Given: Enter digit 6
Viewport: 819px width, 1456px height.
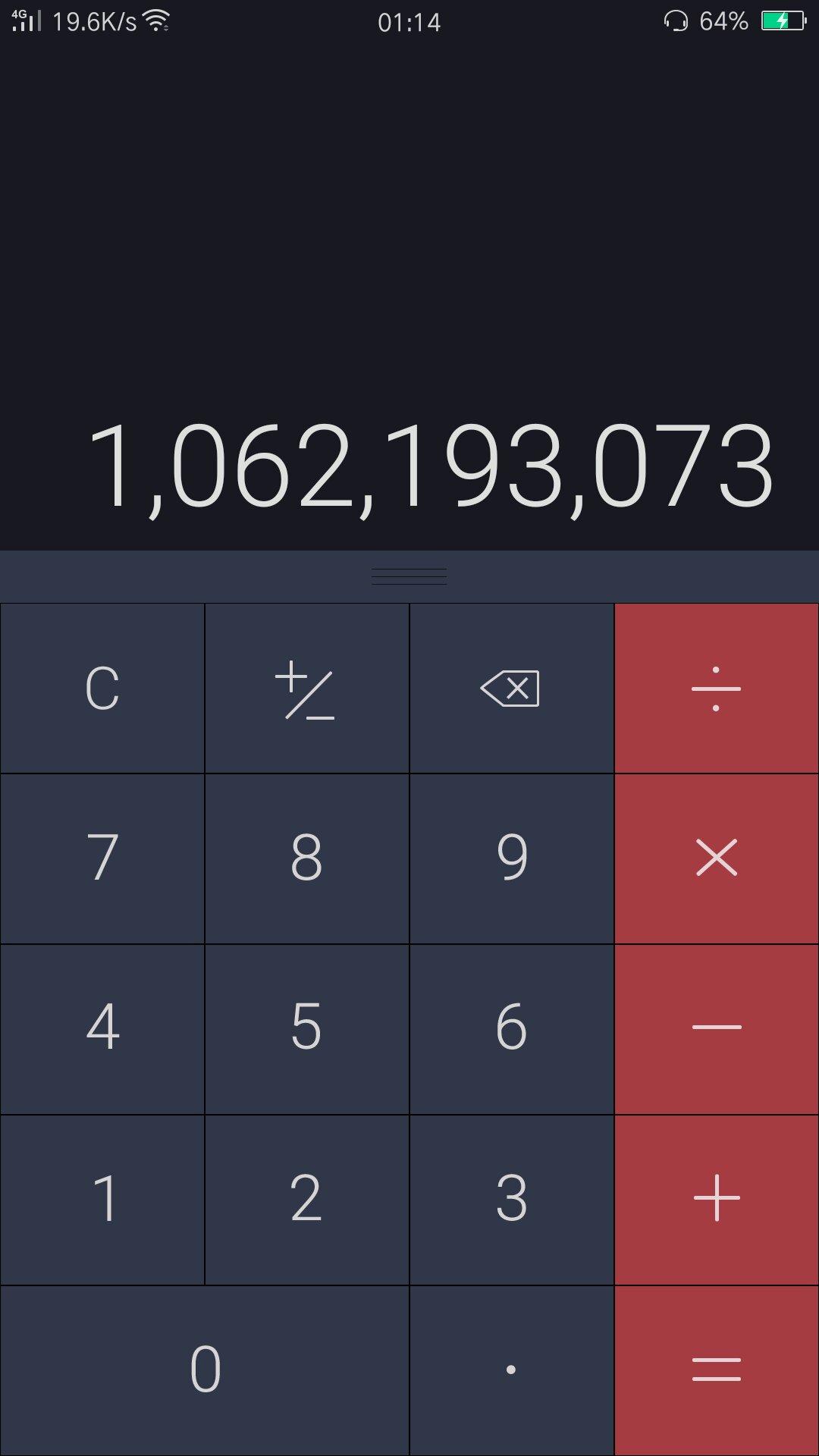Looking at the screenshot, I should point(512,1030).
